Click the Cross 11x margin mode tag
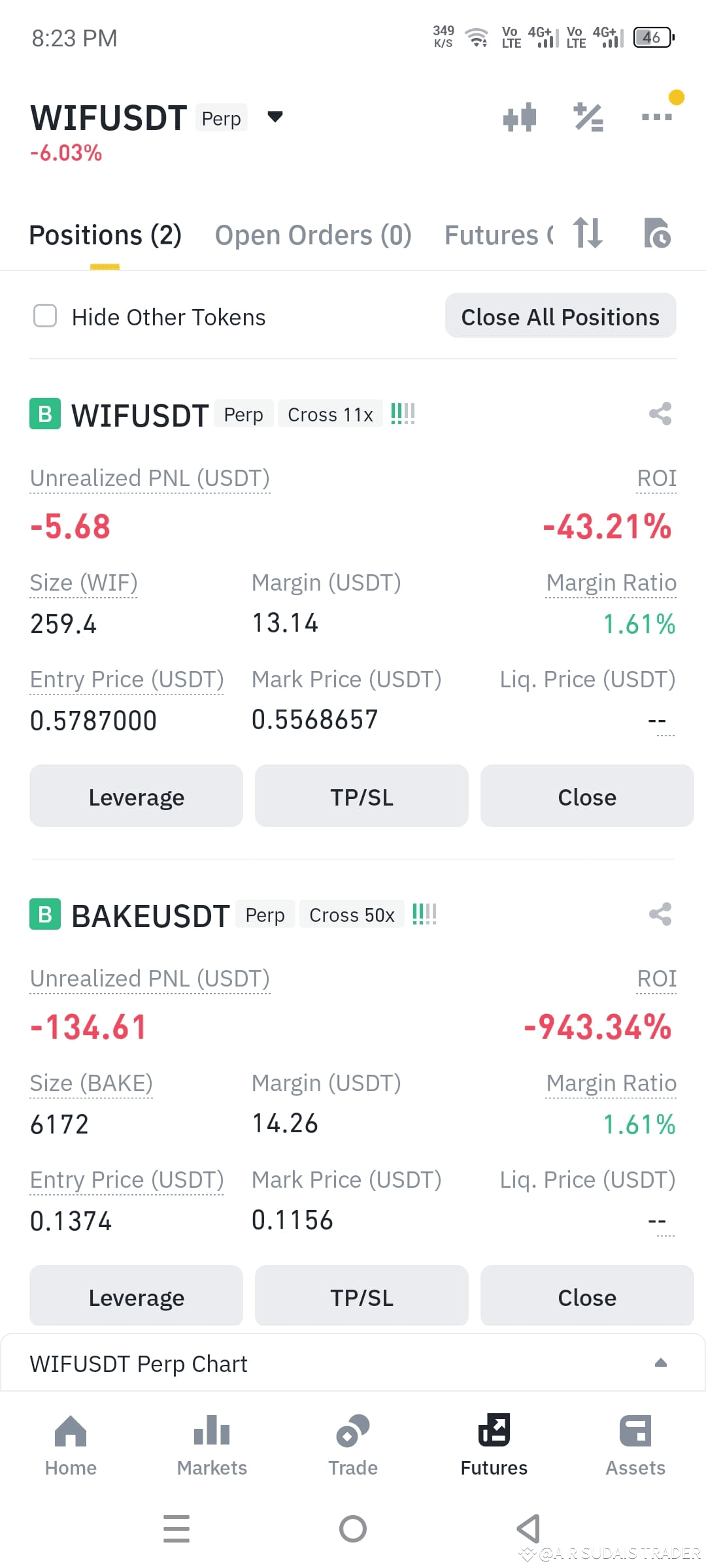This screenshot has height=1568, width=706. tap(329, 414)
